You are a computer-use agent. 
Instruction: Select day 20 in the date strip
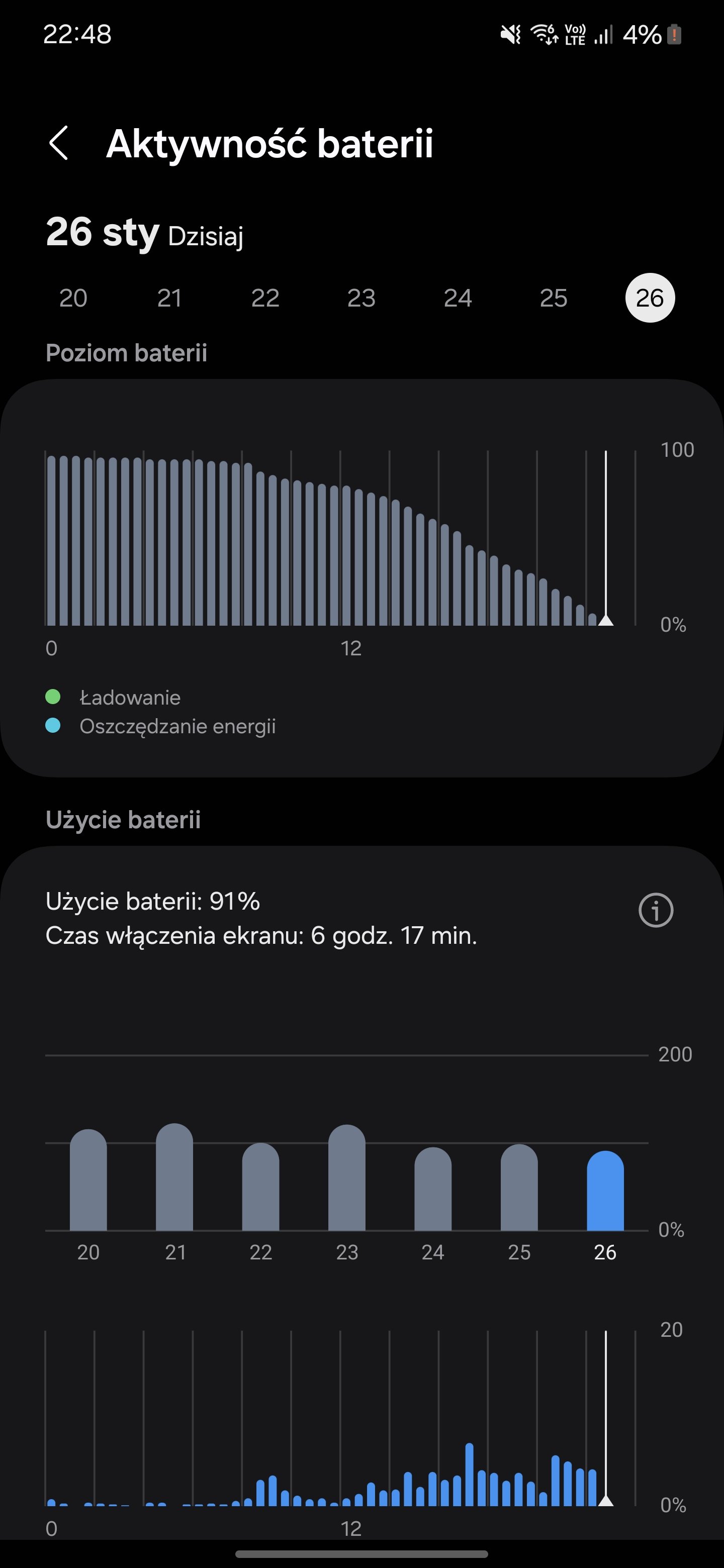point(73,298)
